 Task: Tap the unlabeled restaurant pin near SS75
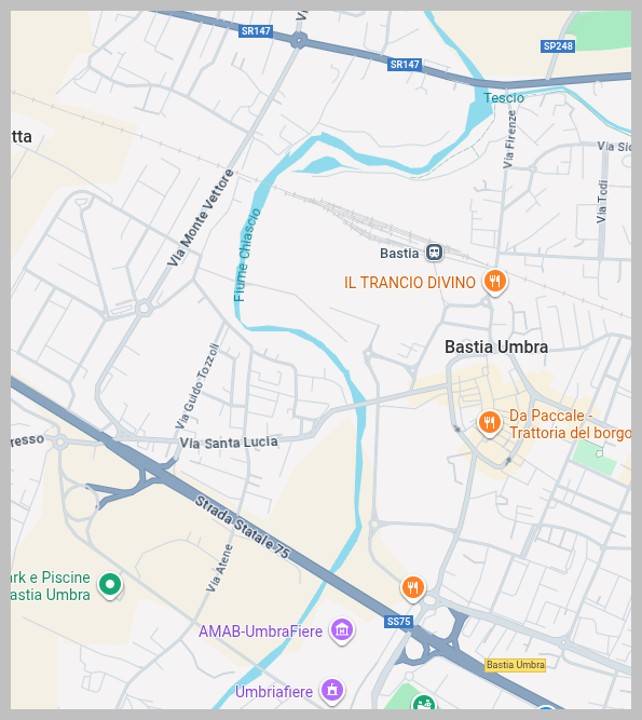pyautogui.click(x=412, y=587)
